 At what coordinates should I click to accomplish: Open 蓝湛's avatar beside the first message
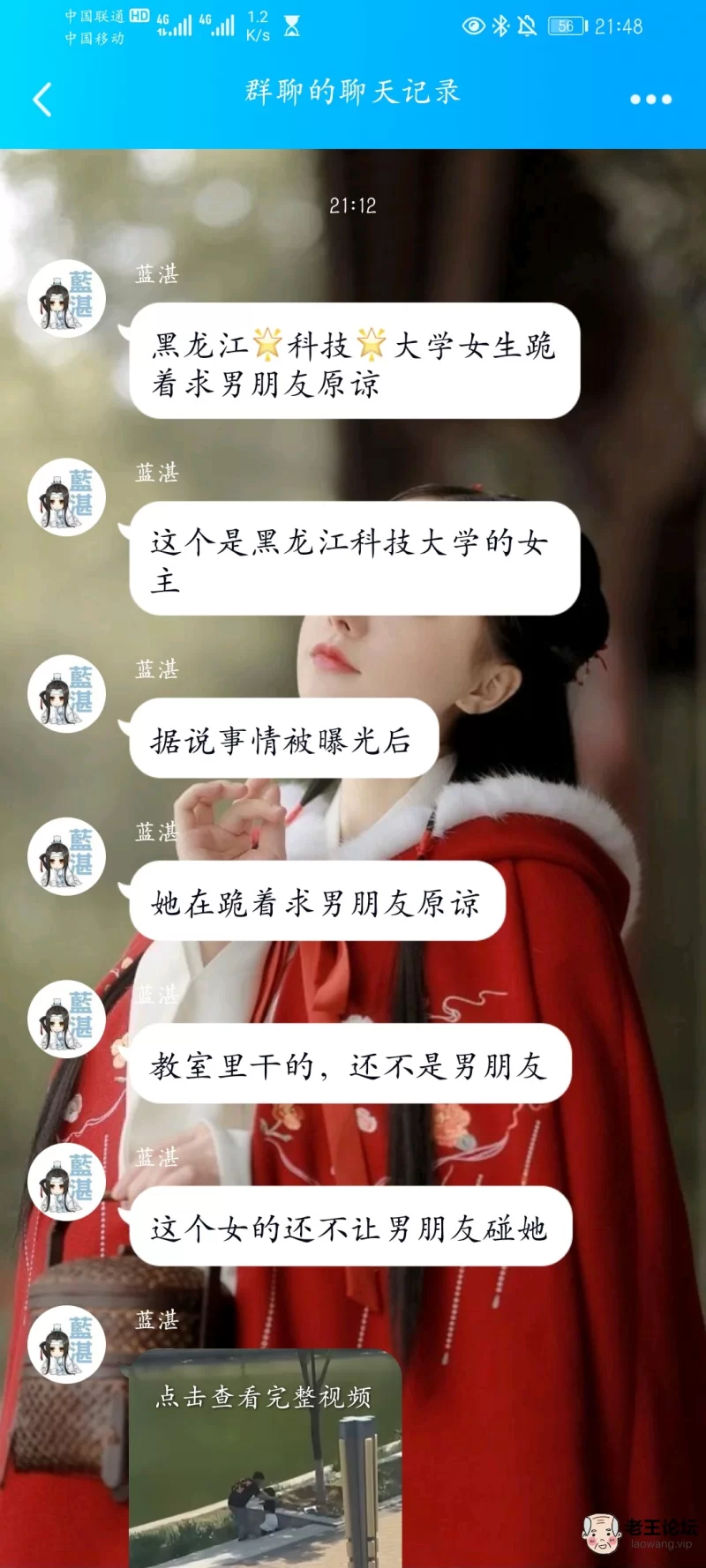(x=67, y=299)
